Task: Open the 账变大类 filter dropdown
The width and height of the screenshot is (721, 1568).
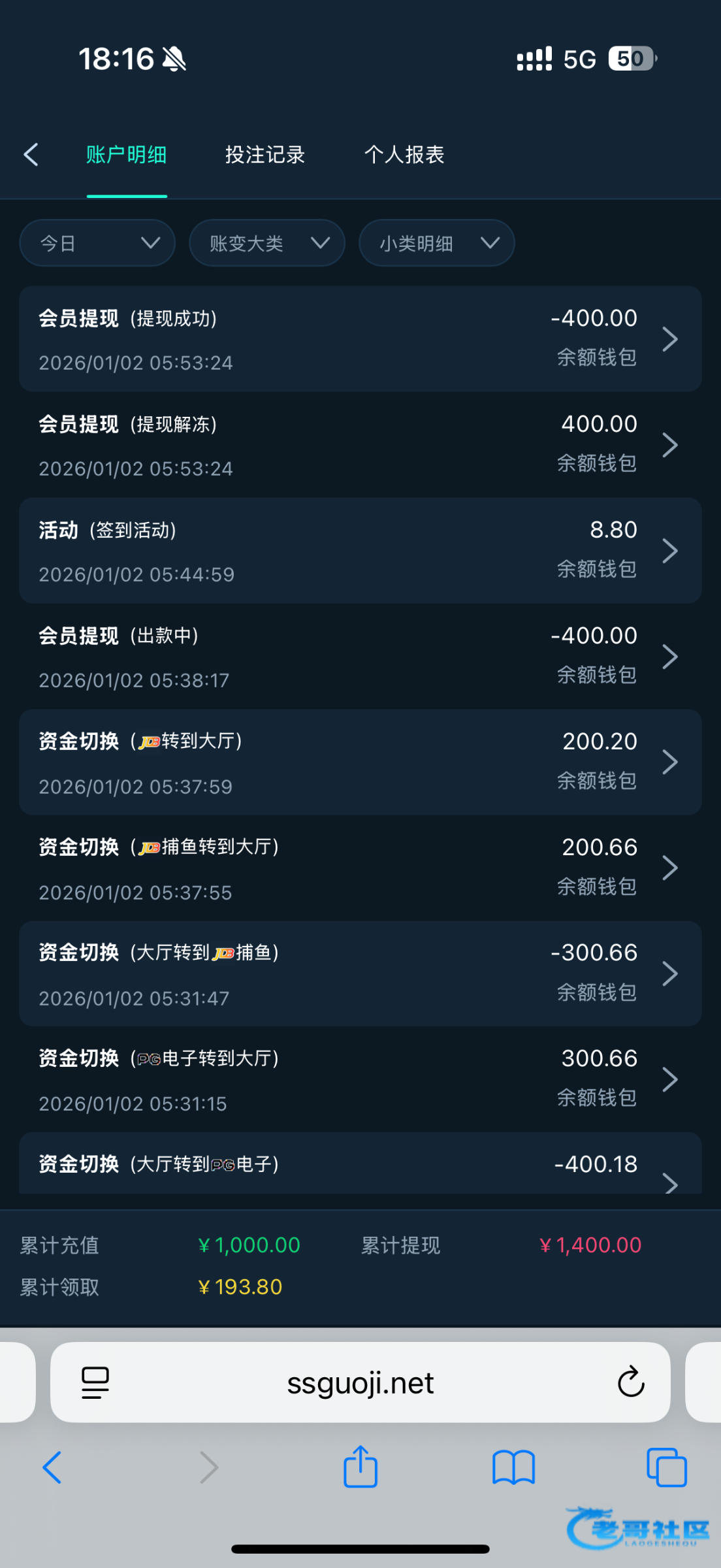Action: click(266, 243)
